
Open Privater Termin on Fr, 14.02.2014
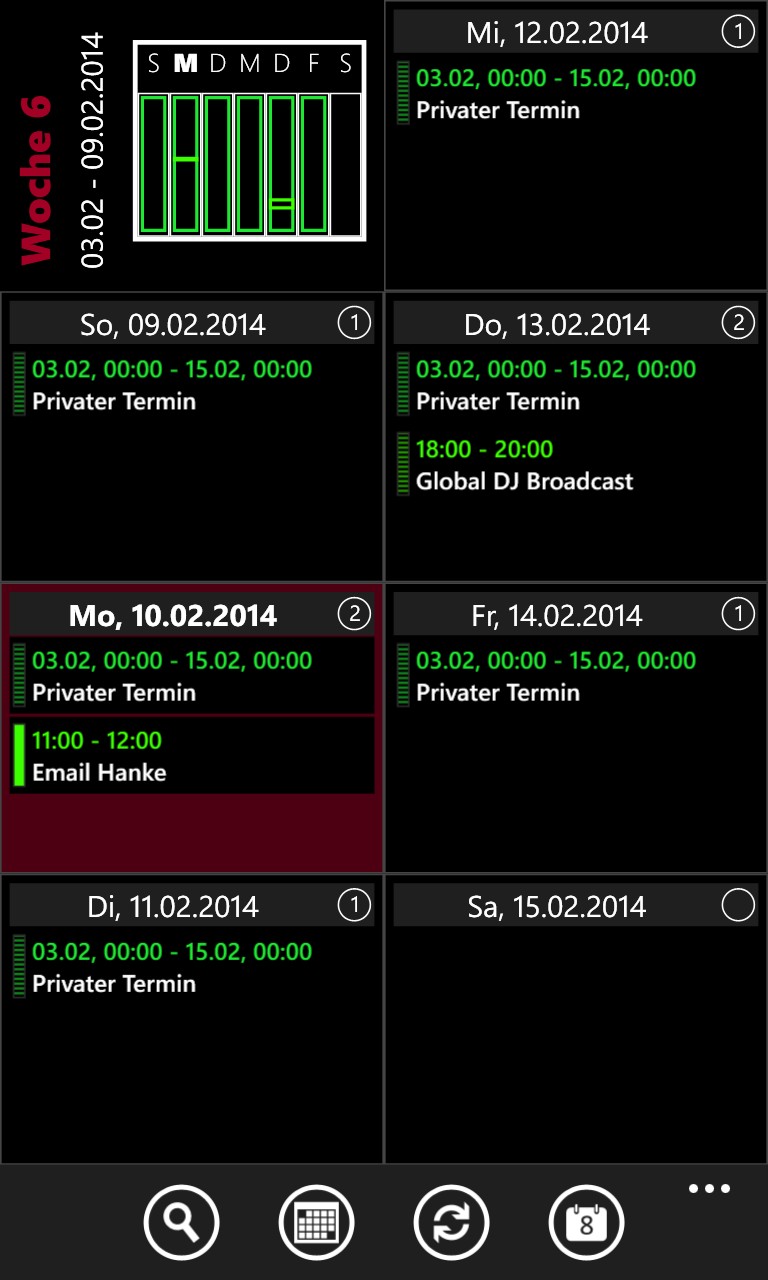tap(576, 676)
